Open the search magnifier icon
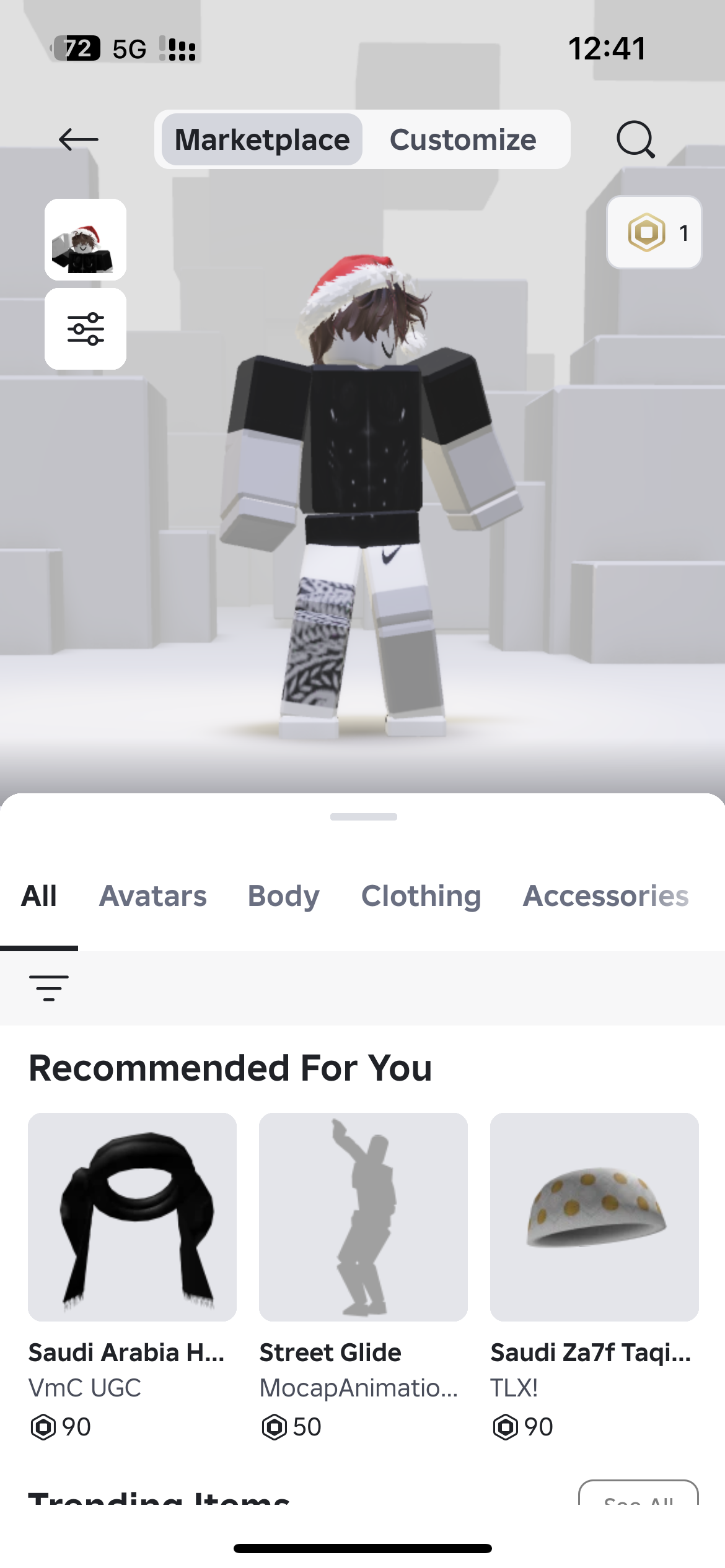725x1568 pixels. coord(635,140)
